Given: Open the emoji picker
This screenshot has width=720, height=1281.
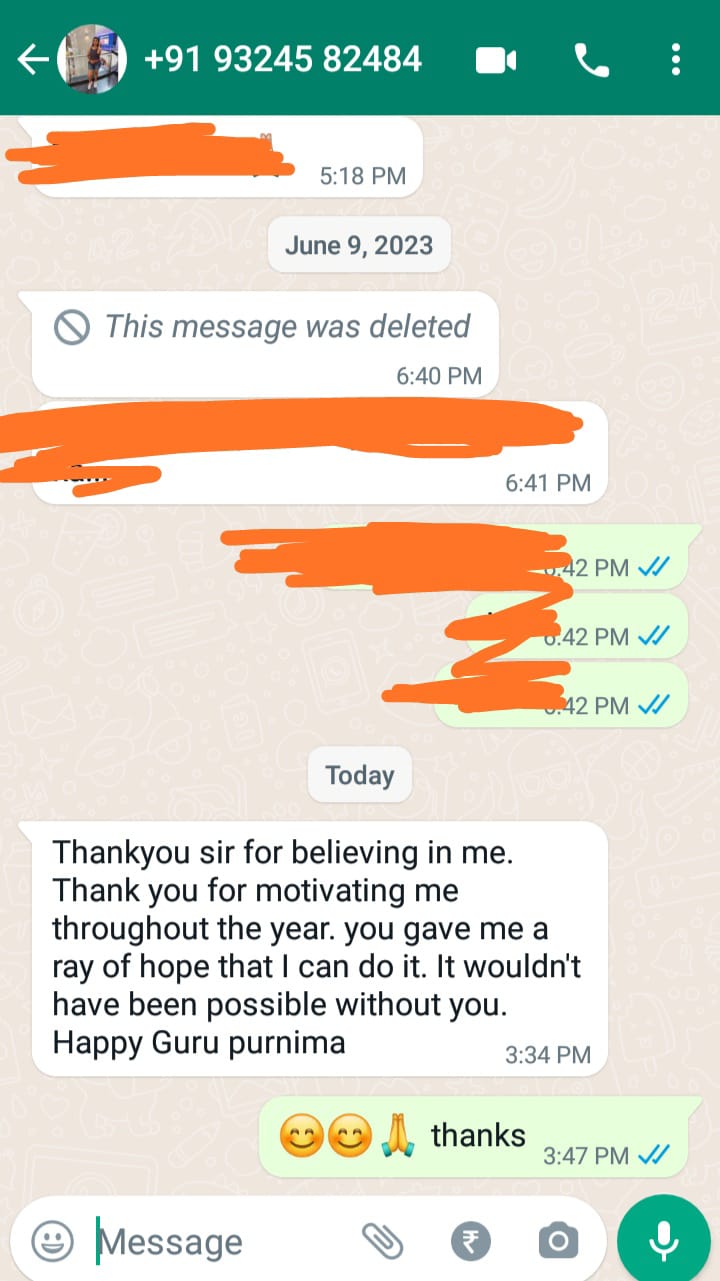Looking at the screenshot, I should coord(52,1241).
